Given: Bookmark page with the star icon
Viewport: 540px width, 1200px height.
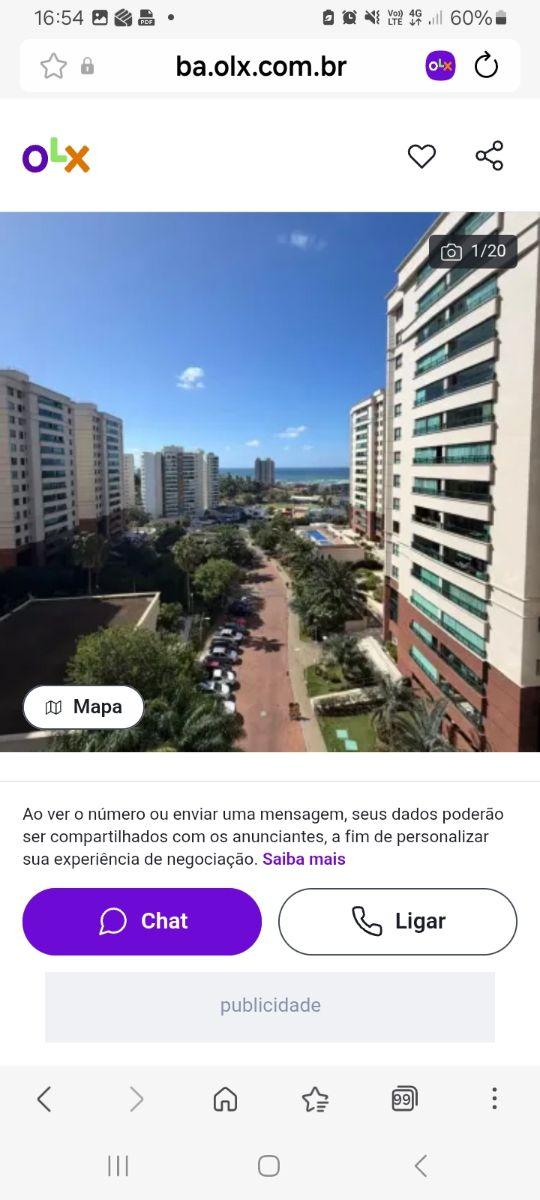Looking at the screenshot, I should coord(53,66).
